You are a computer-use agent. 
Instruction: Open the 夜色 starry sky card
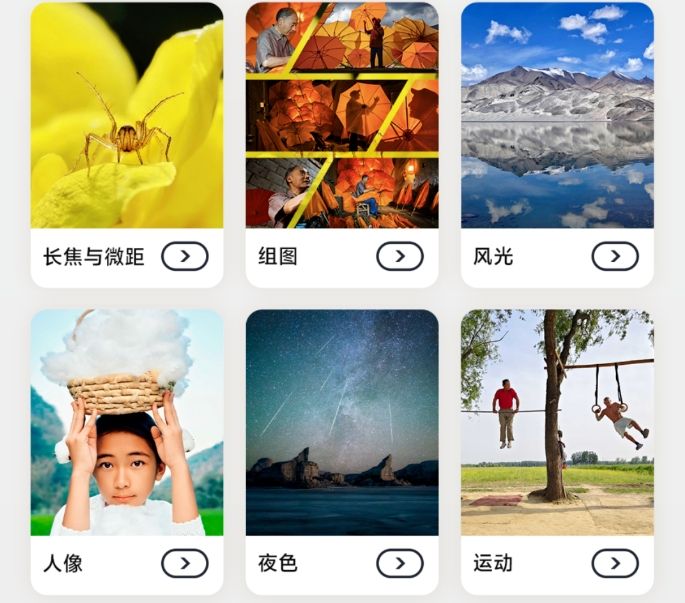(x=342, y=422)
